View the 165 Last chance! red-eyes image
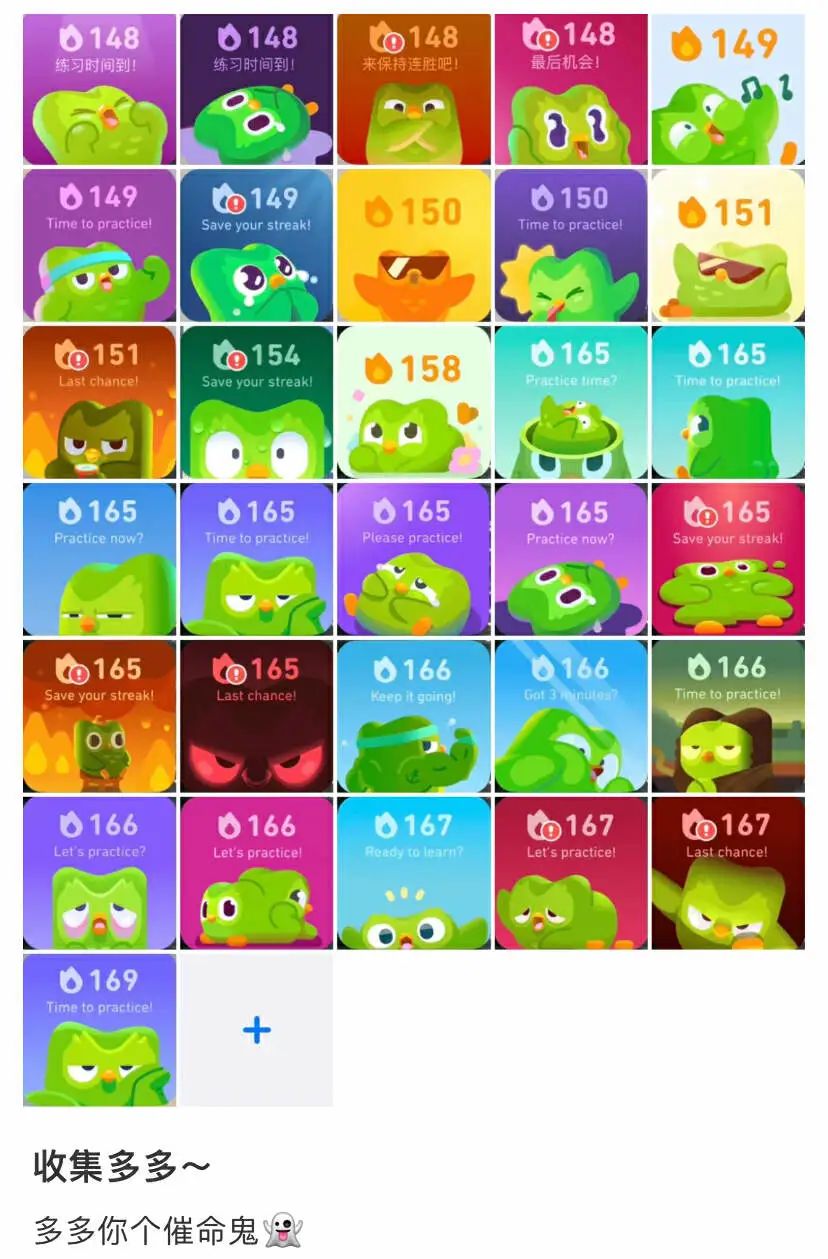Image resolution: width=828 pixels, height=1259 pixels. (257, 716)
